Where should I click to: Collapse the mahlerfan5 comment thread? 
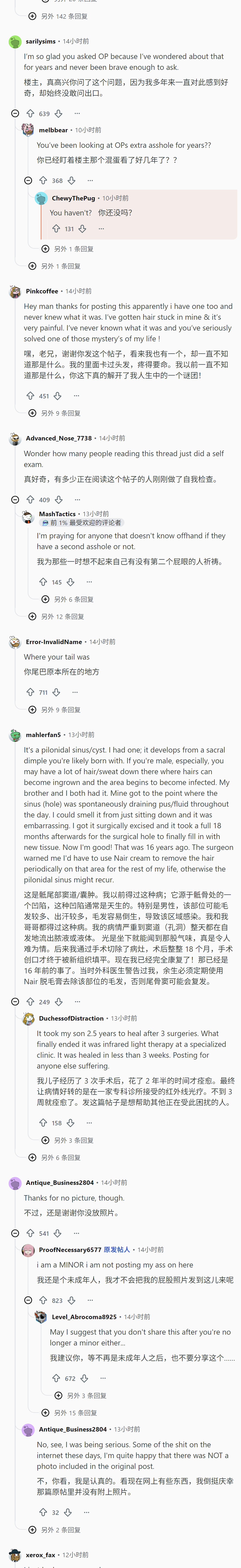15,1001
